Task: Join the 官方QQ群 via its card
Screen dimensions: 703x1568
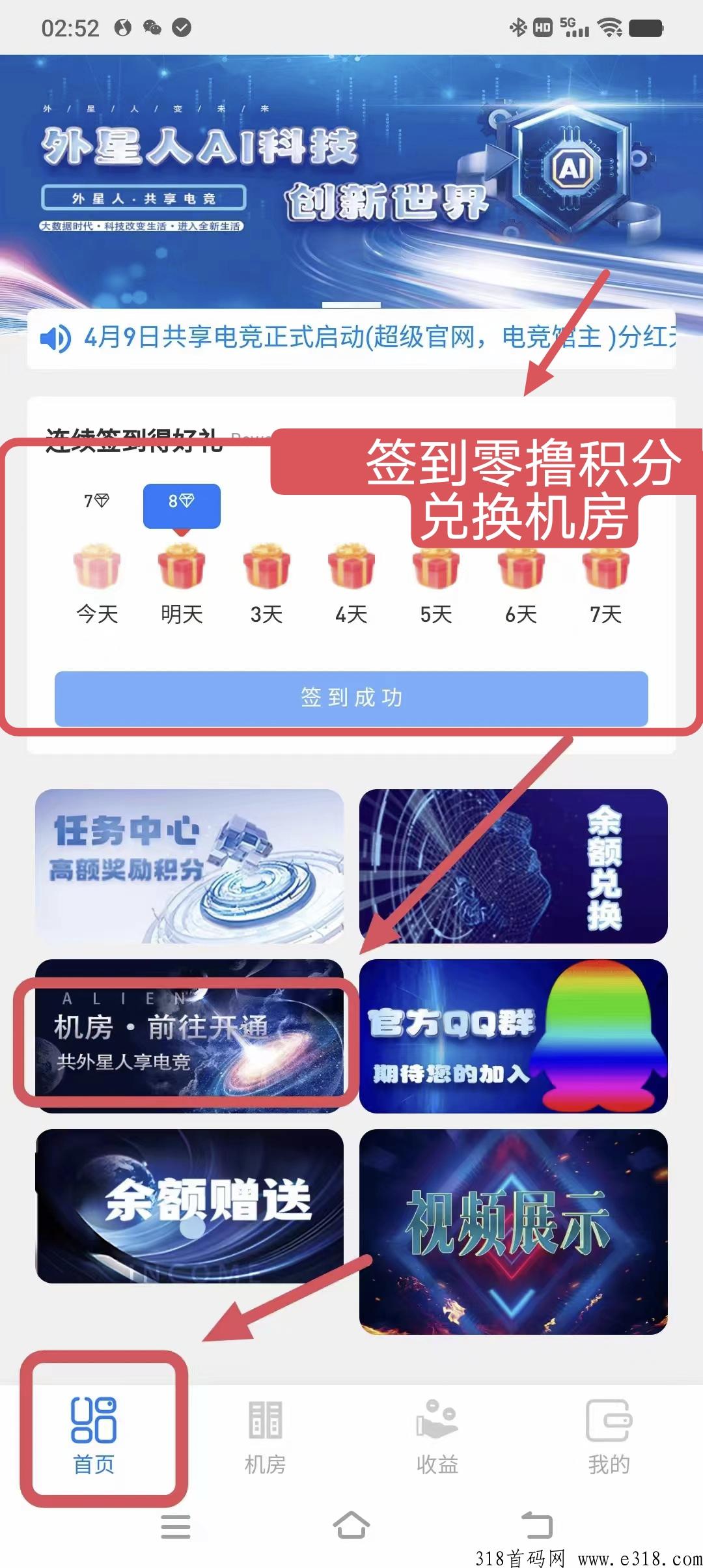Action: coord(514,1036)
